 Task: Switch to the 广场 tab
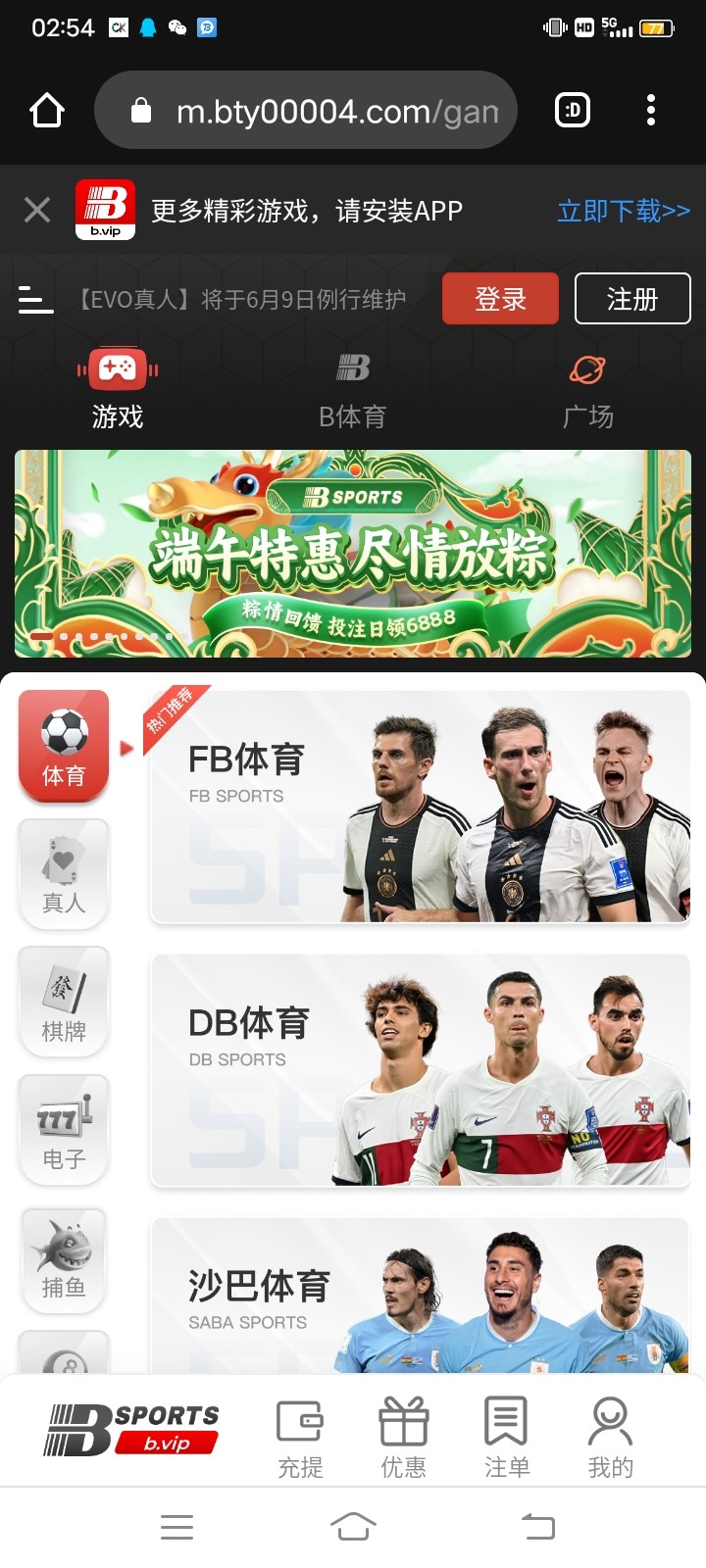pos(587,390)
